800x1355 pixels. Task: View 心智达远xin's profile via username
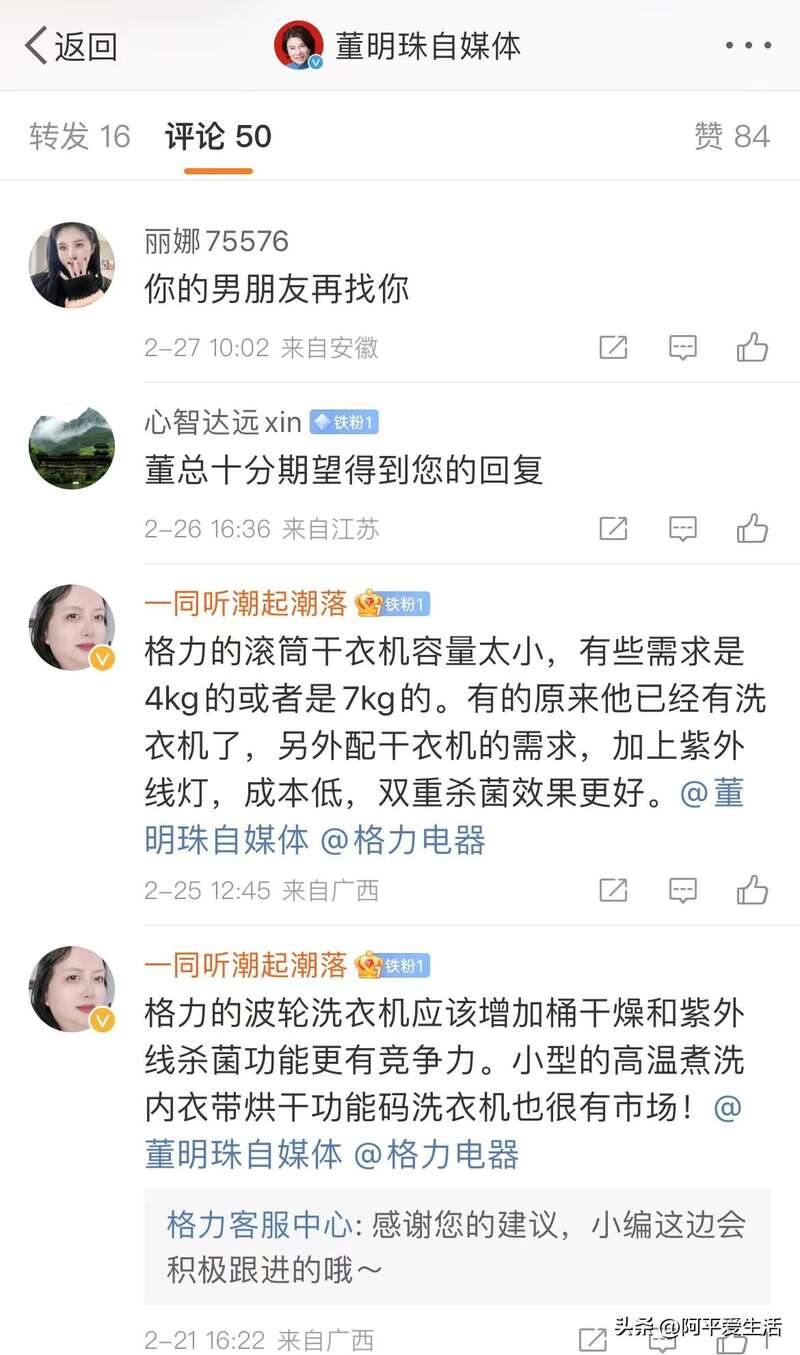(x=223, y=422)
